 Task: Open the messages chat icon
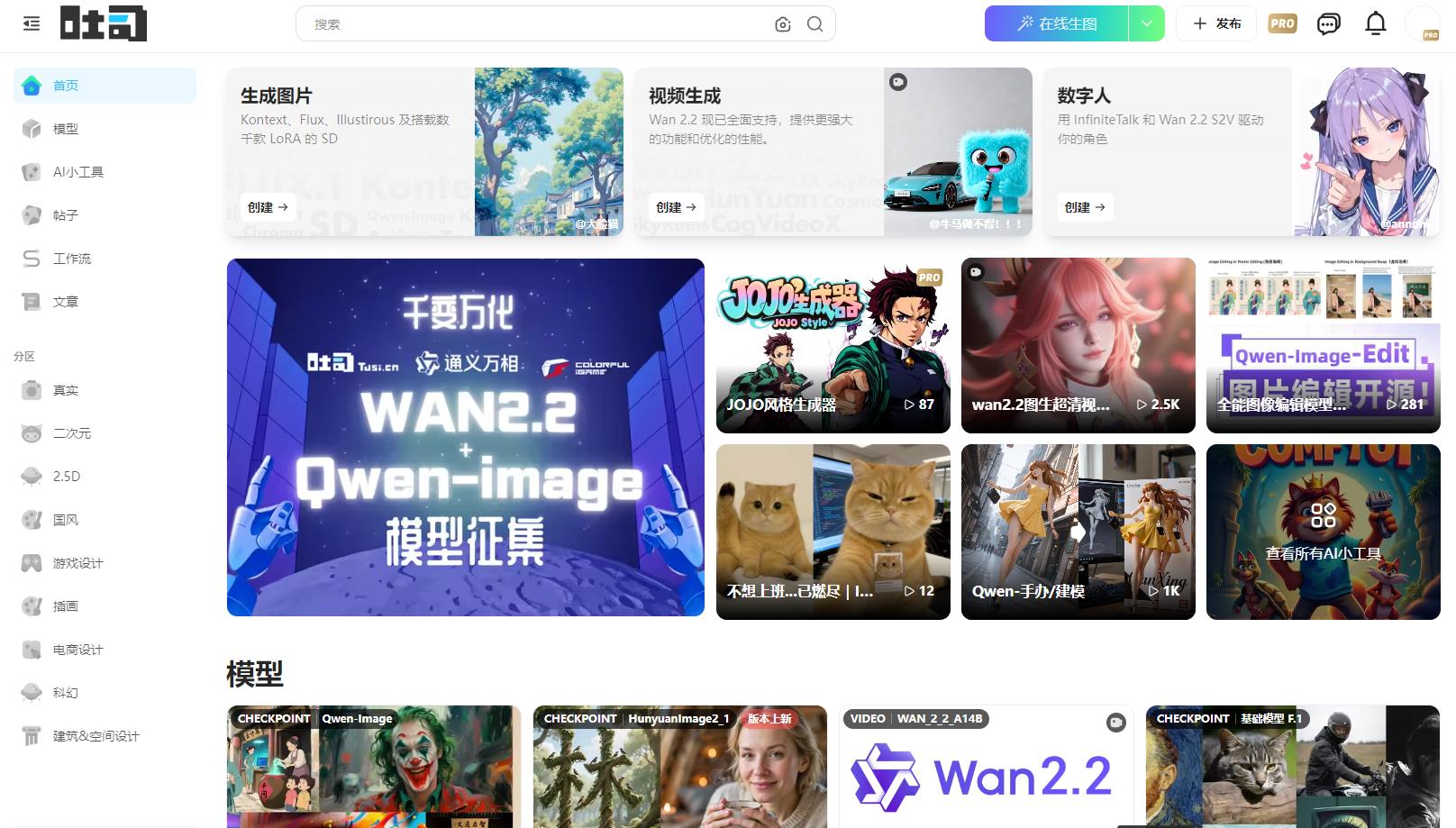coord(1328,24)
